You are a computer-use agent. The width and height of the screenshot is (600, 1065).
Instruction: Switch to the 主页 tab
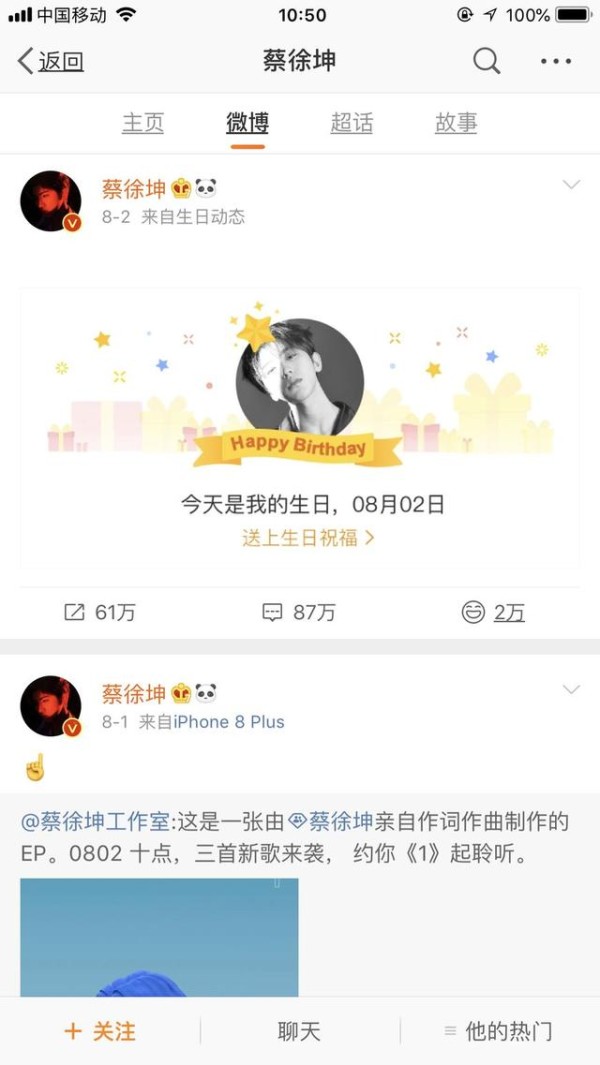tap(143, 123)
